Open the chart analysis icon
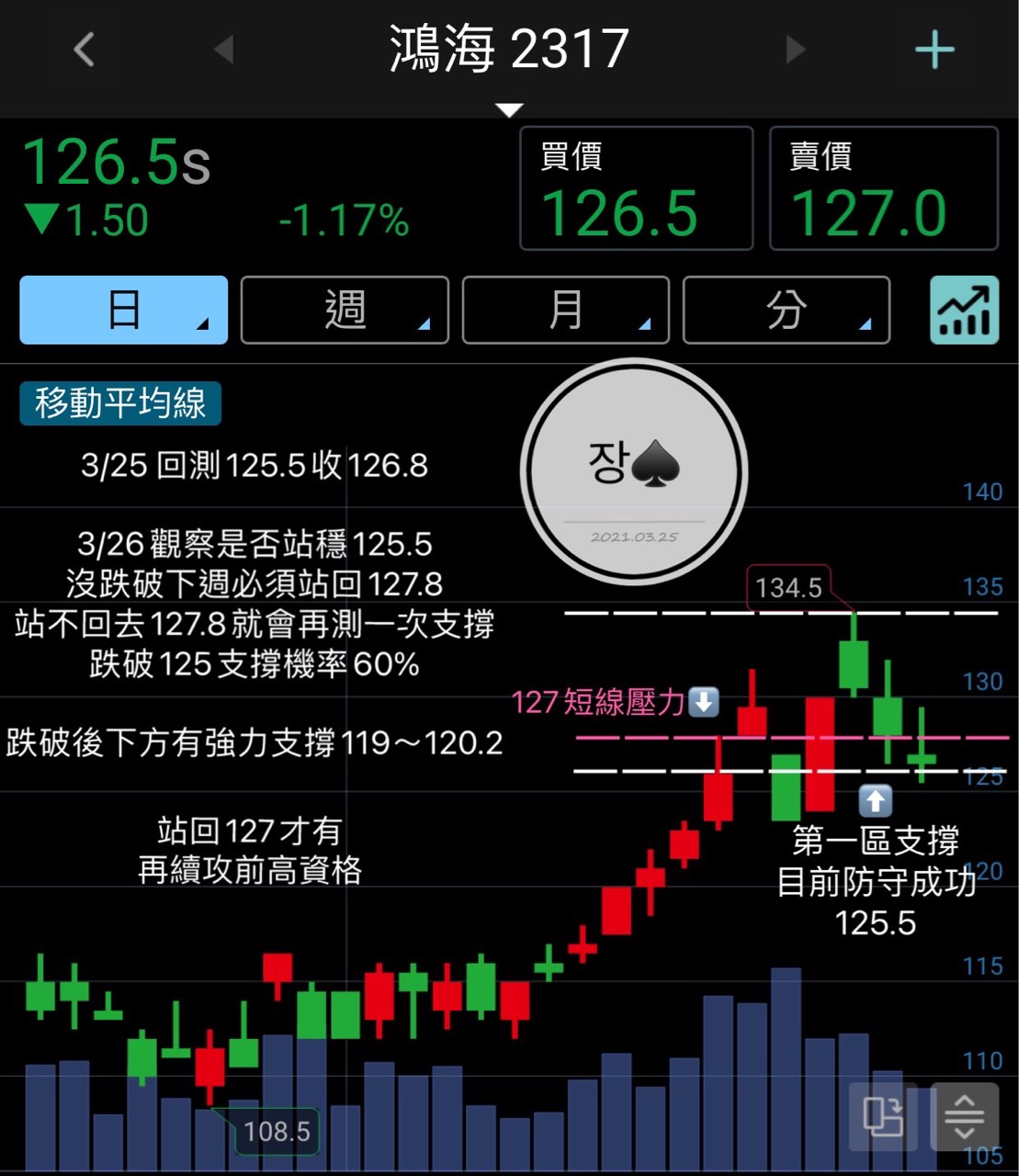Image resolution: width=1019 pixels, height=1176 pixels. [964, 311]
